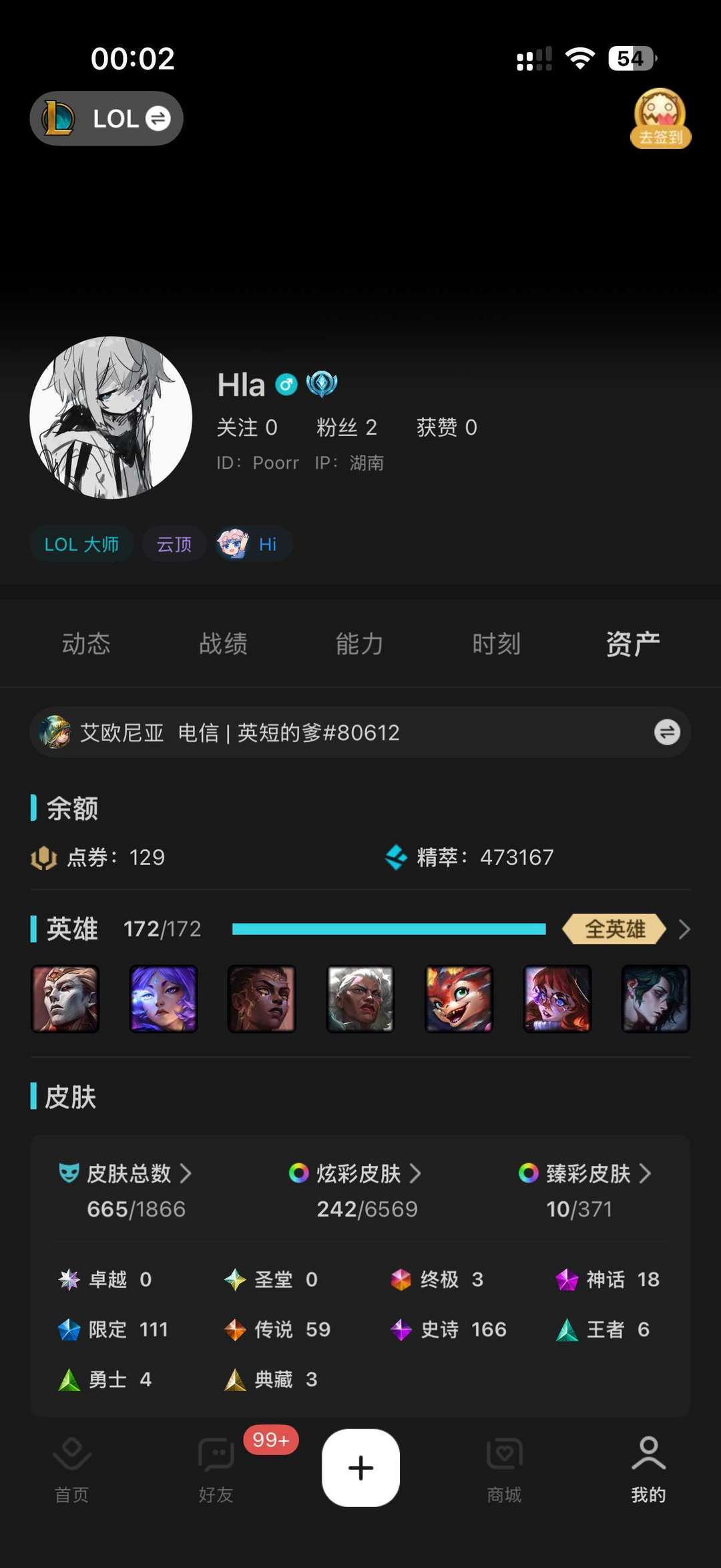
Task: Tap the 点券 currency icon
Action: (44, 857)
